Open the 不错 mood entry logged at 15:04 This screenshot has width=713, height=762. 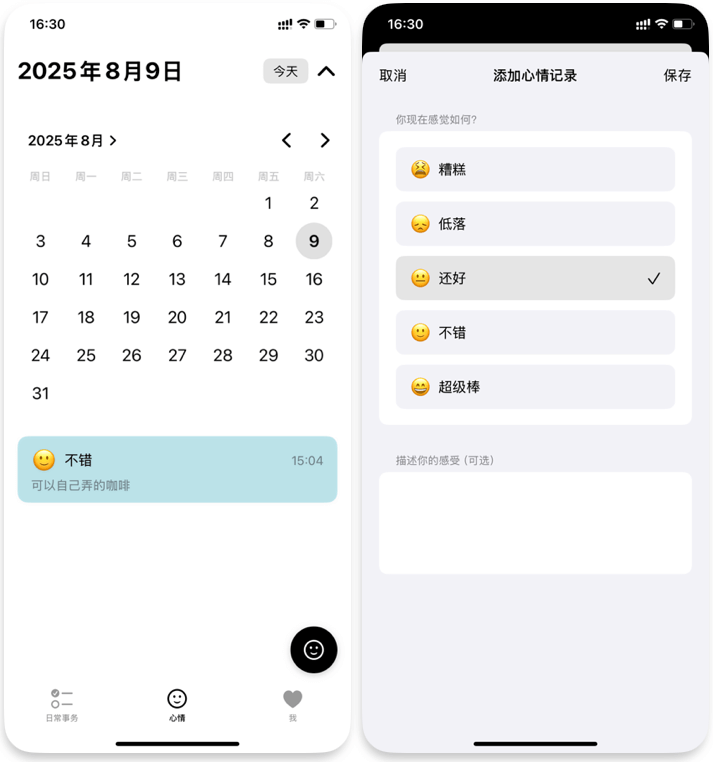[177, 469]
